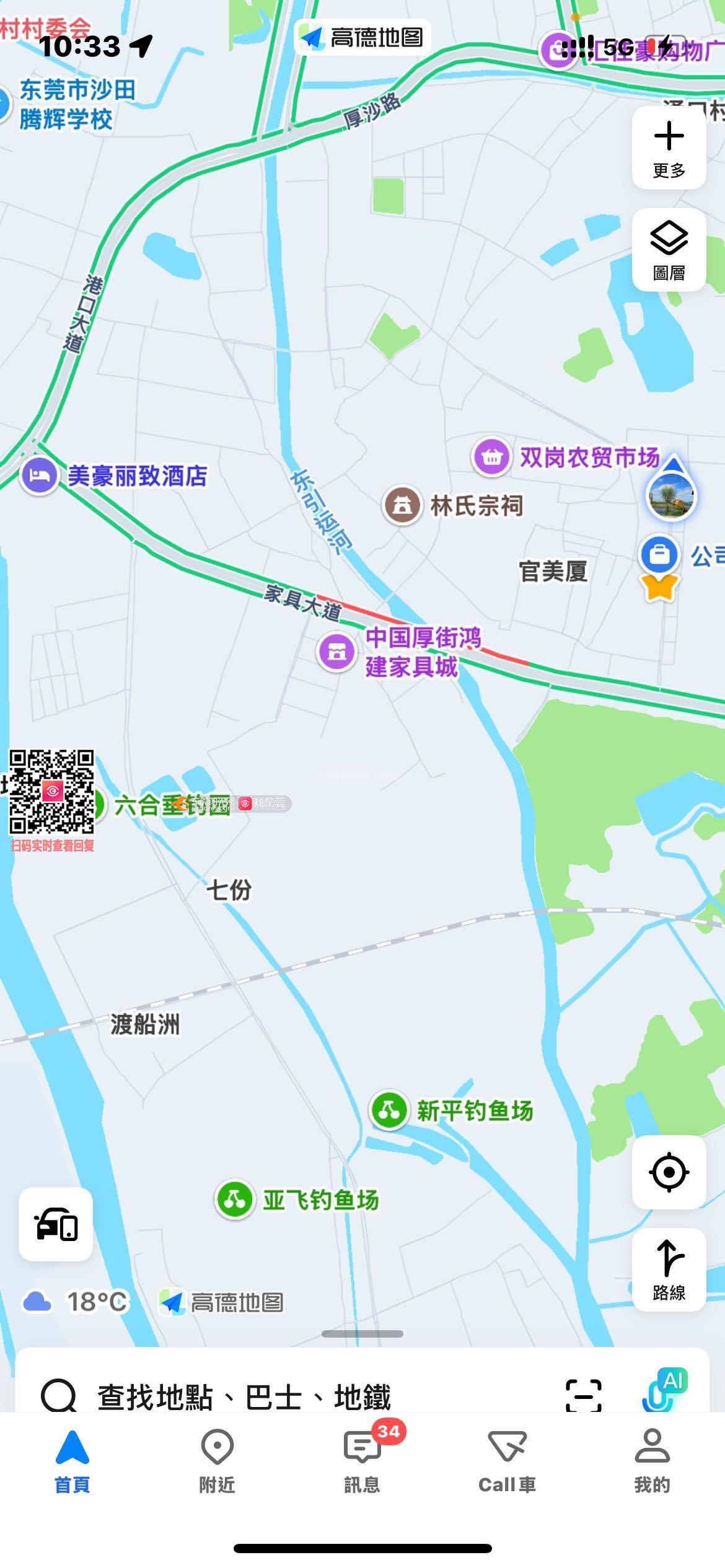Open the 圖層 map layers panel

click(669, 250)
